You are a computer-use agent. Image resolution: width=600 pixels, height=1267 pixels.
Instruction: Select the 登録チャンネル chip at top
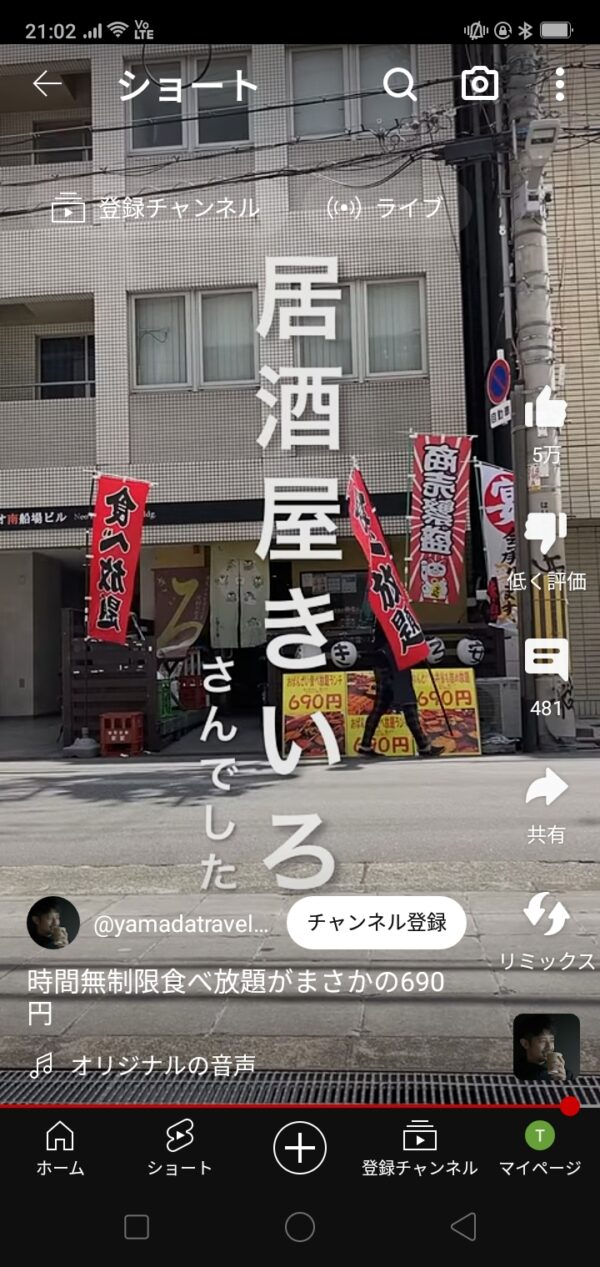click(x=155, y=208)
